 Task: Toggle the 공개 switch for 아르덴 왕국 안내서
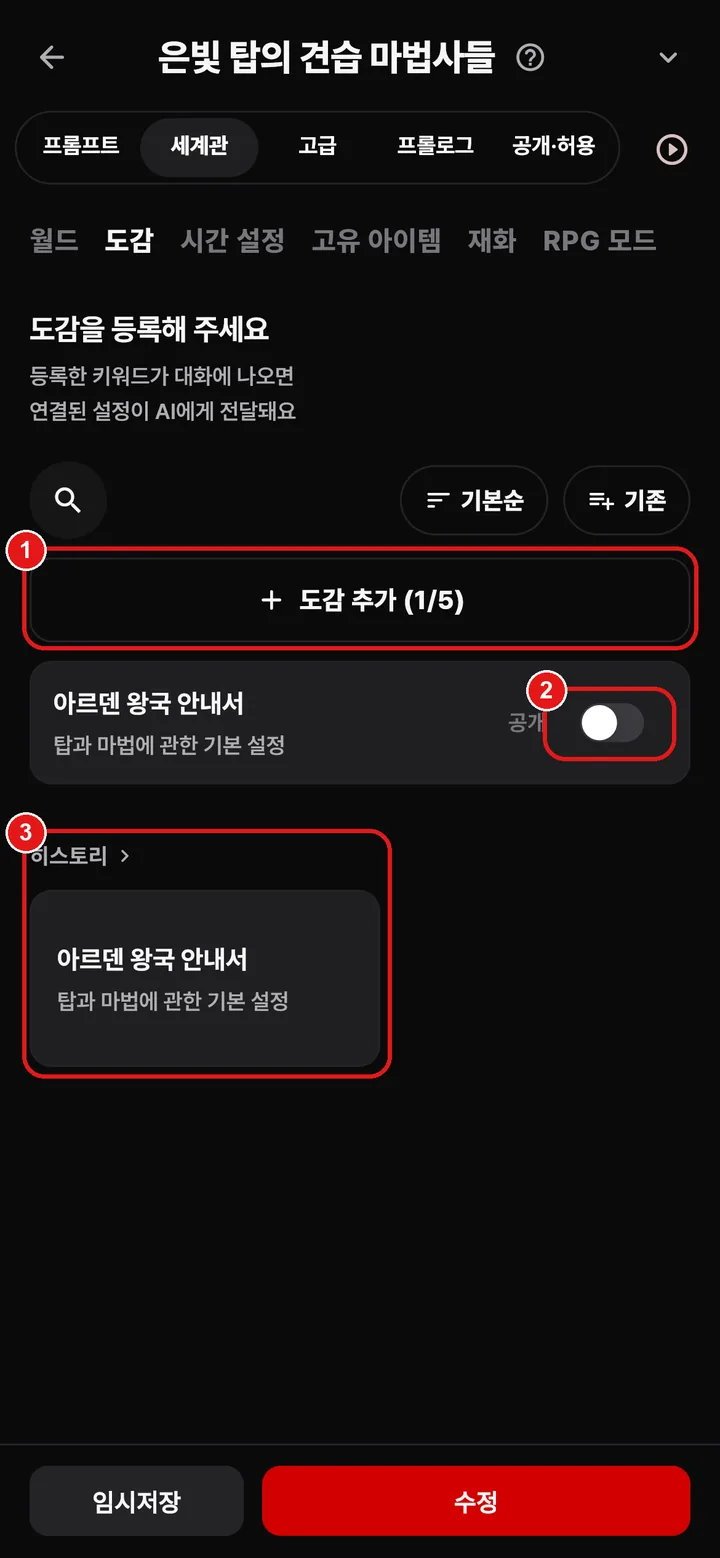click(611, 723)
